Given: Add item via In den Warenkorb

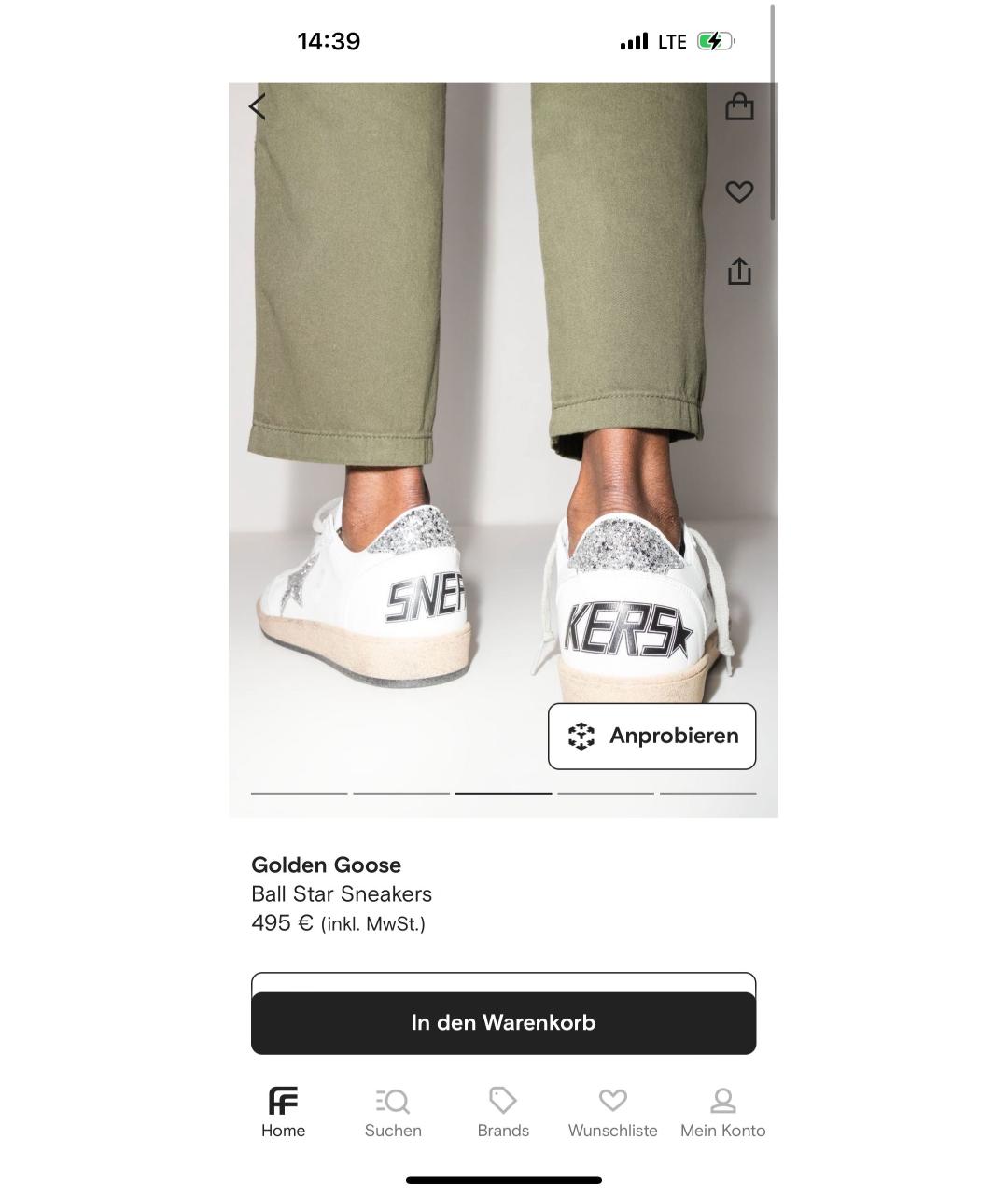Looking at the screenshot, I should (x=503, y=1023).
